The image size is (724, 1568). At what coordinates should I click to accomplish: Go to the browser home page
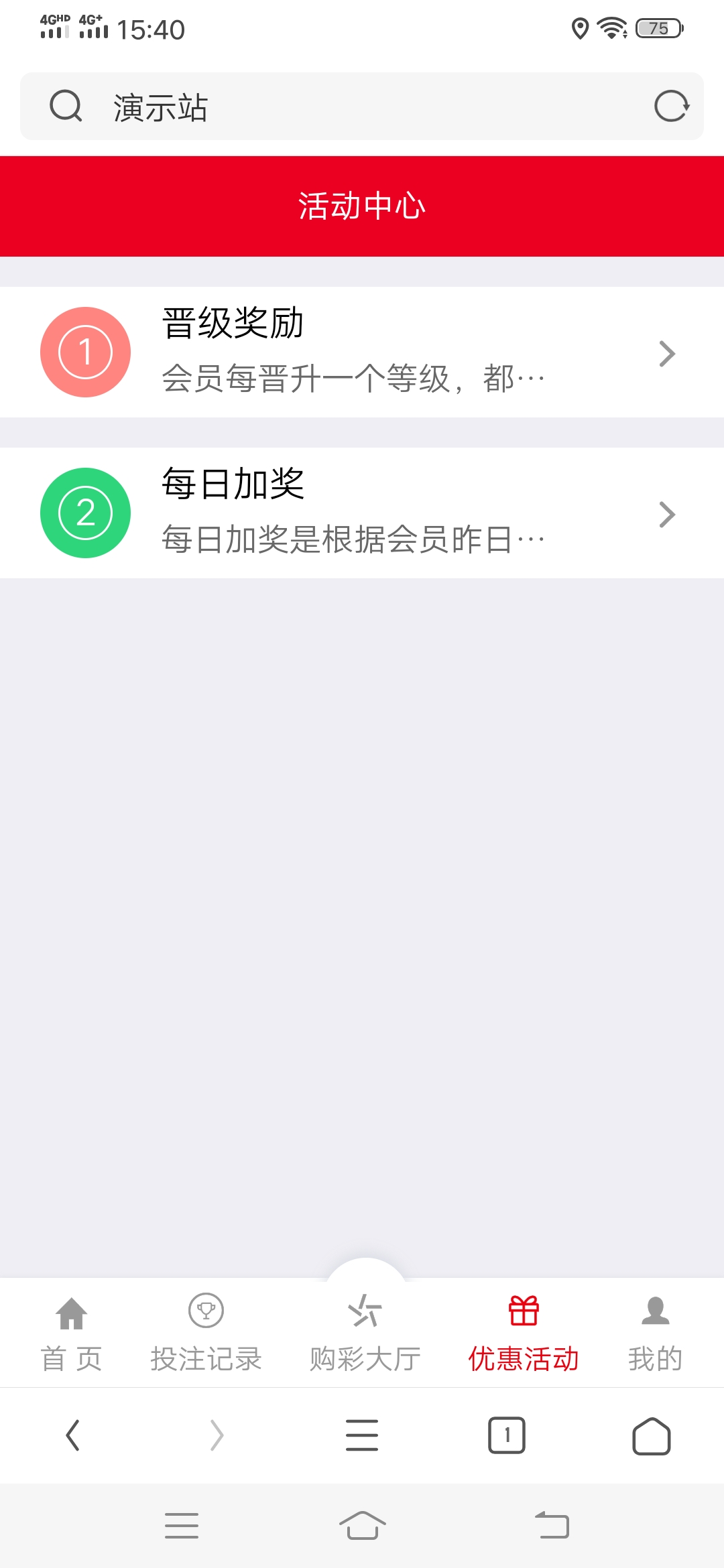point(652,1435)
